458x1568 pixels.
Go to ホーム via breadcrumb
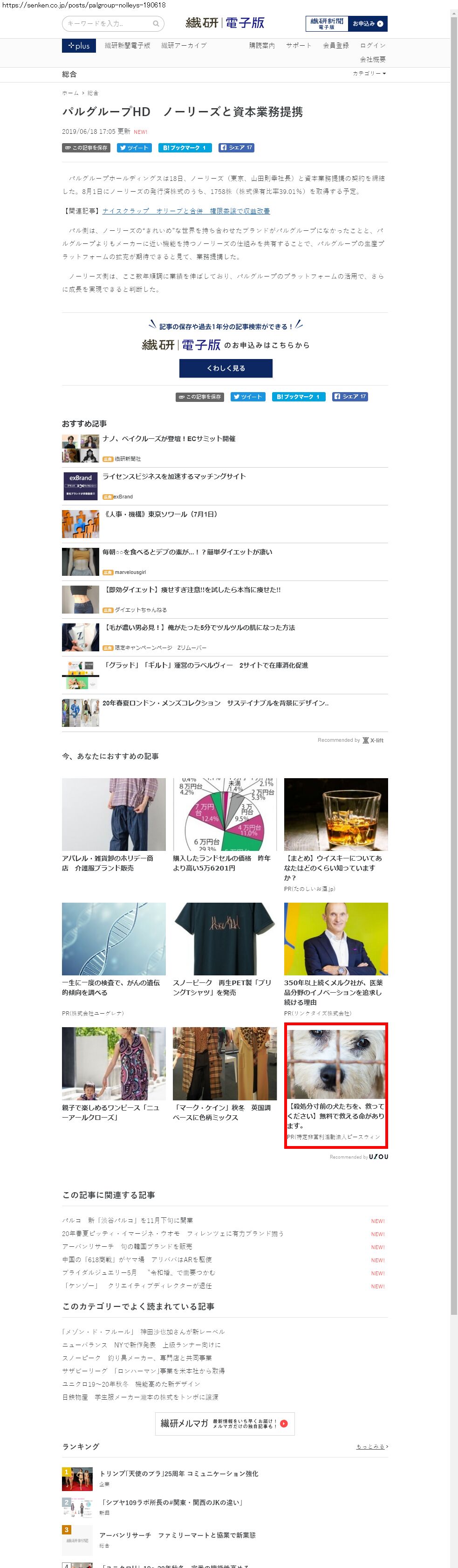[x=70, y=93]
